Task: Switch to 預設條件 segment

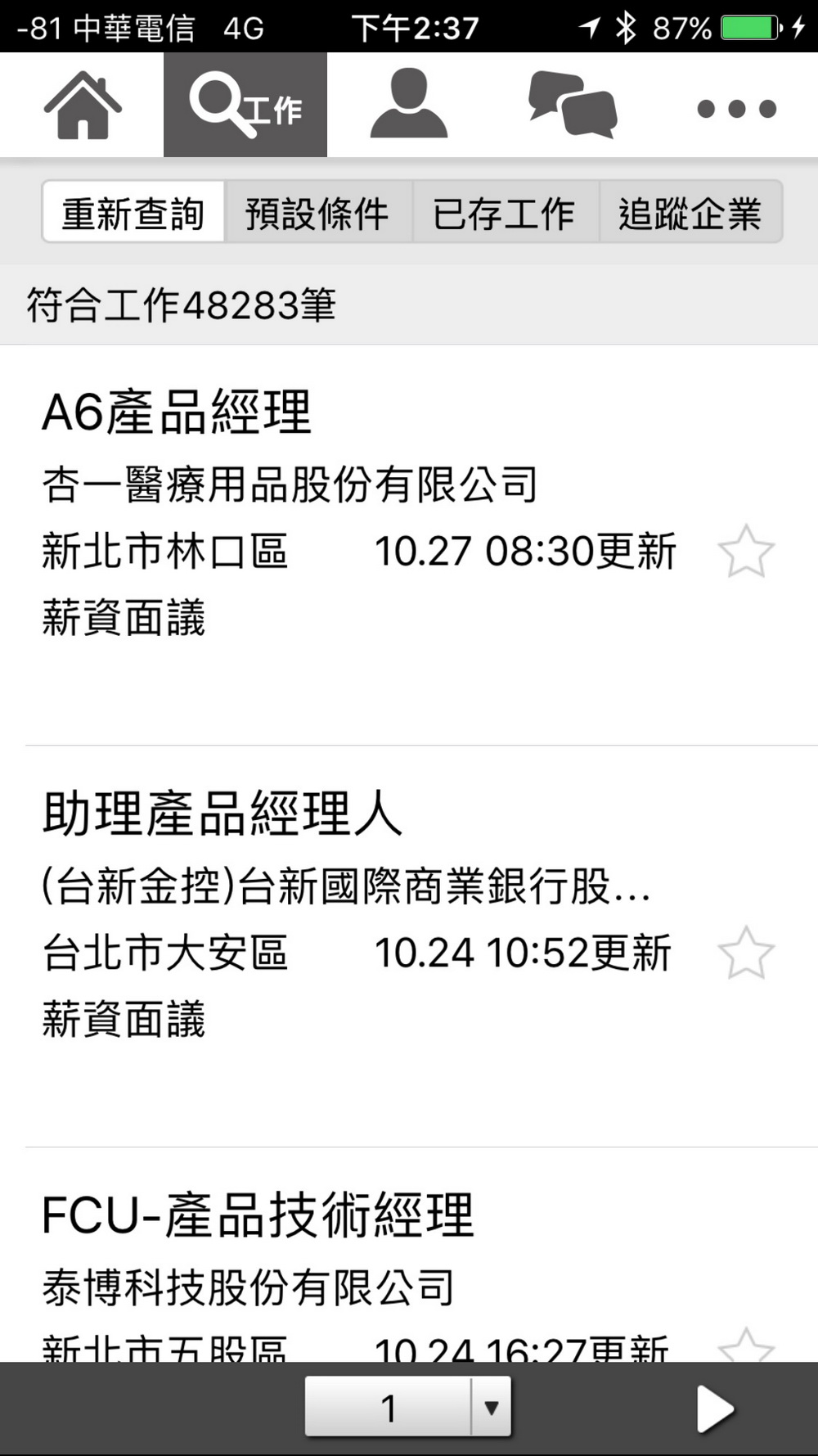Action: point(318,213)
